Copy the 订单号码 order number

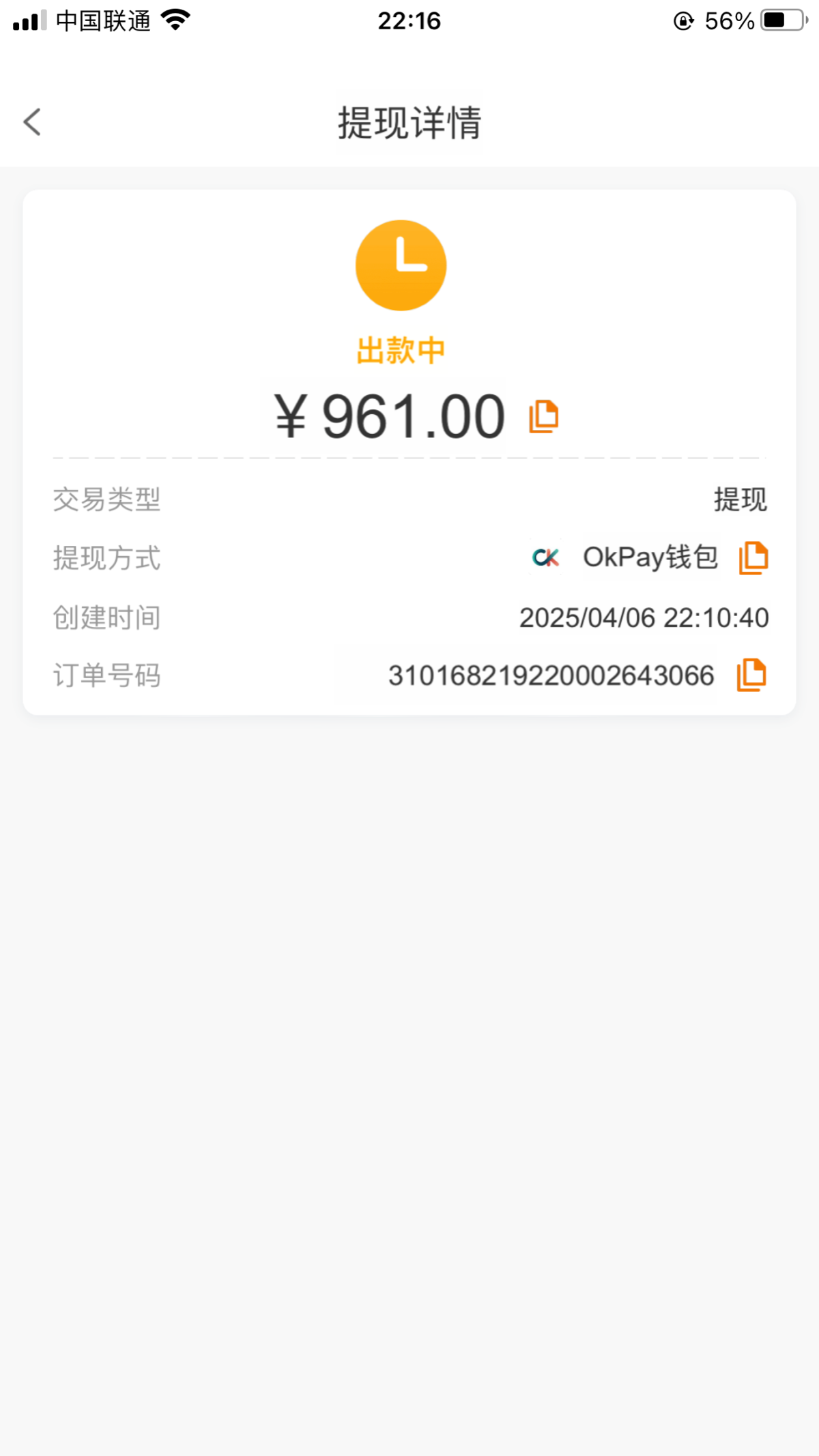(x=751, y=675)
